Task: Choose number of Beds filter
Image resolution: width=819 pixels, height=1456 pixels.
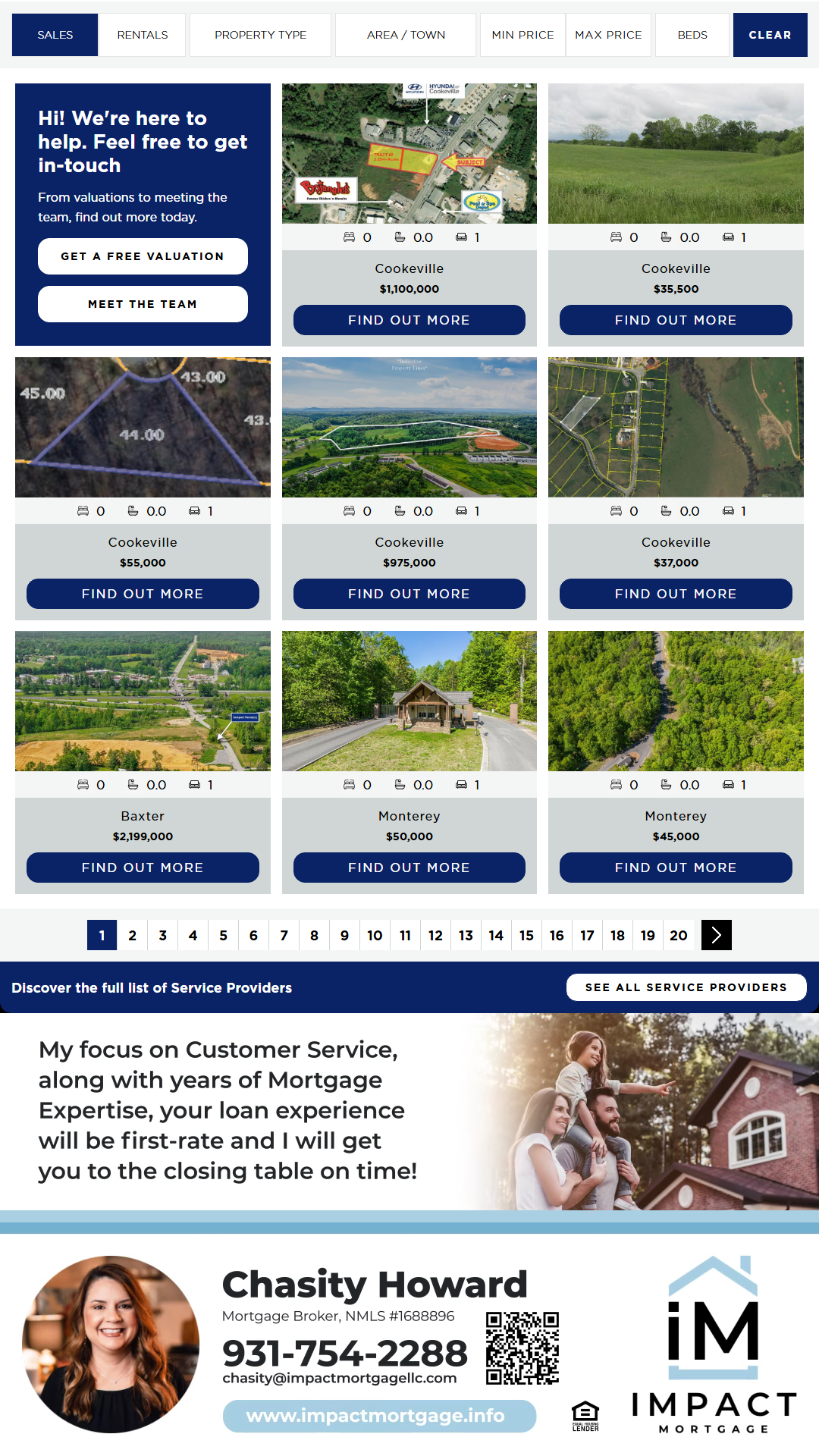Action: click(692, 35)
